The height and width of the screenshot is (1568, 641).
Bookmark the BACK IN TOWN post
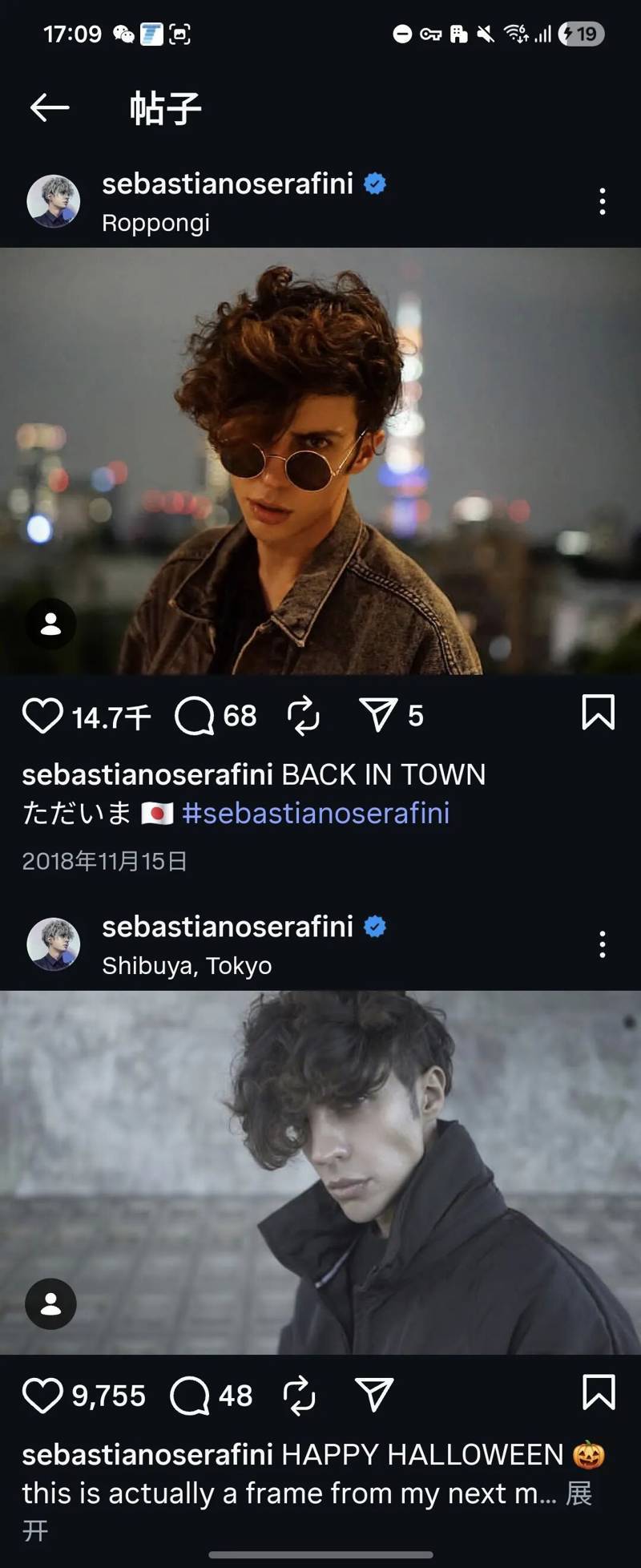[x=598, y=713]
